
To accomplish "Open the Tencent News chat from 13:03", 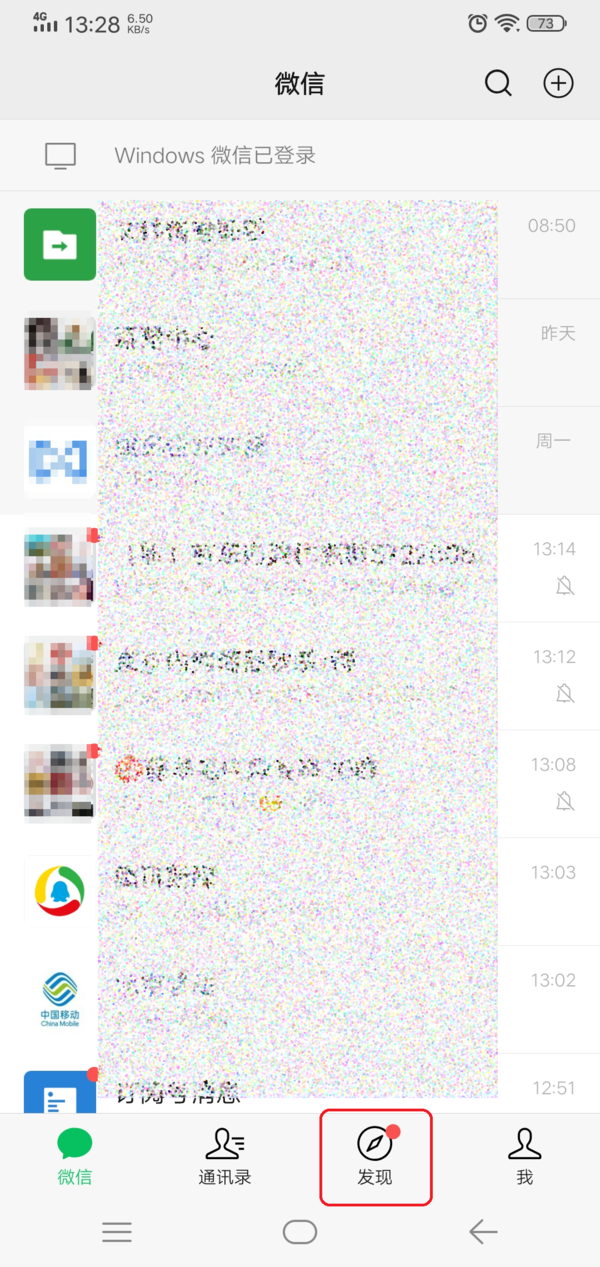I will [x=300, y=892].
